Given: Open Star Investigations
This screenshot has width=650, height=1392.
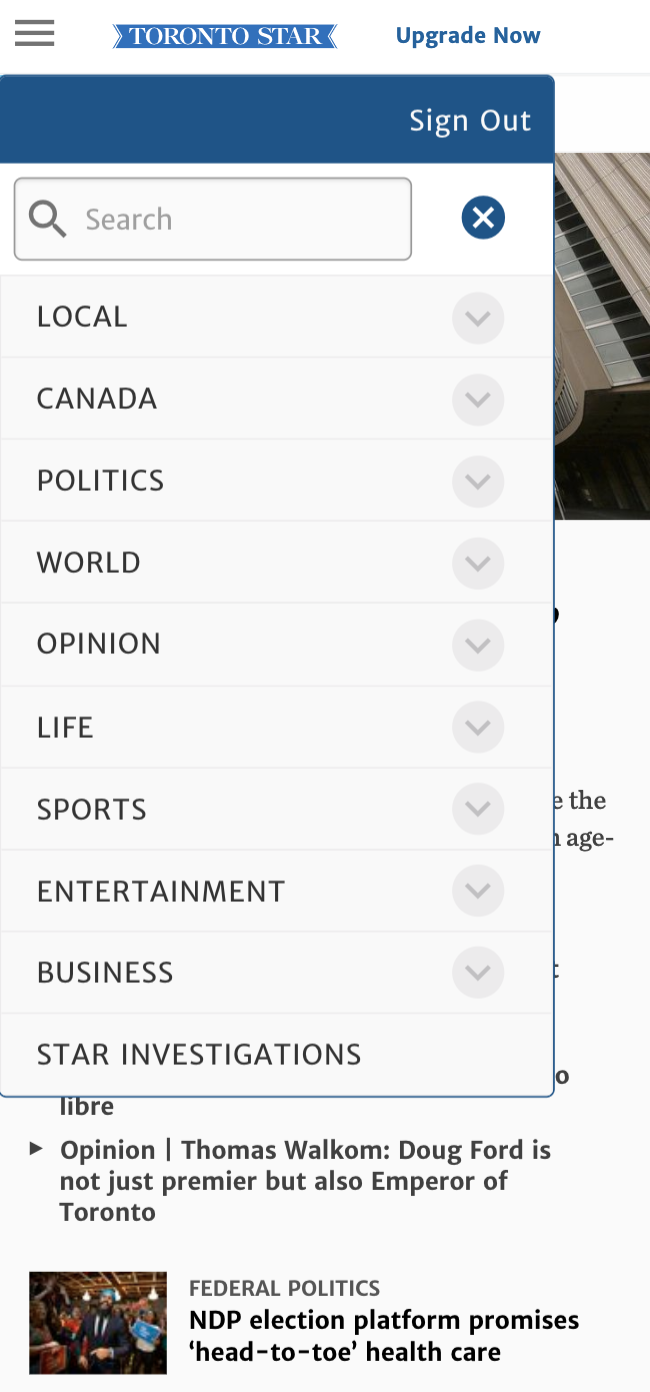Looking at the screenshot, I should coord(199,1055).
